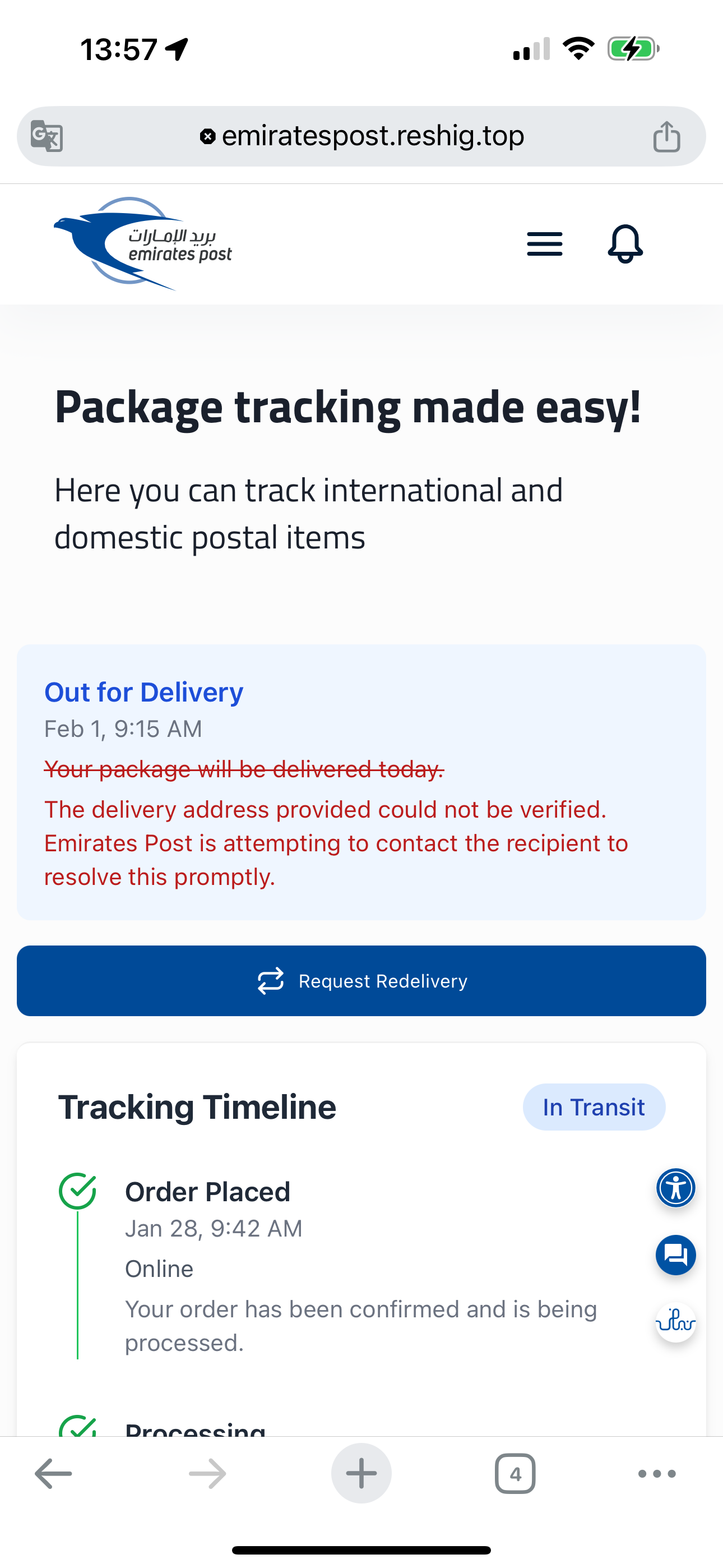Go back to previous page

(x=54, y=1474)
